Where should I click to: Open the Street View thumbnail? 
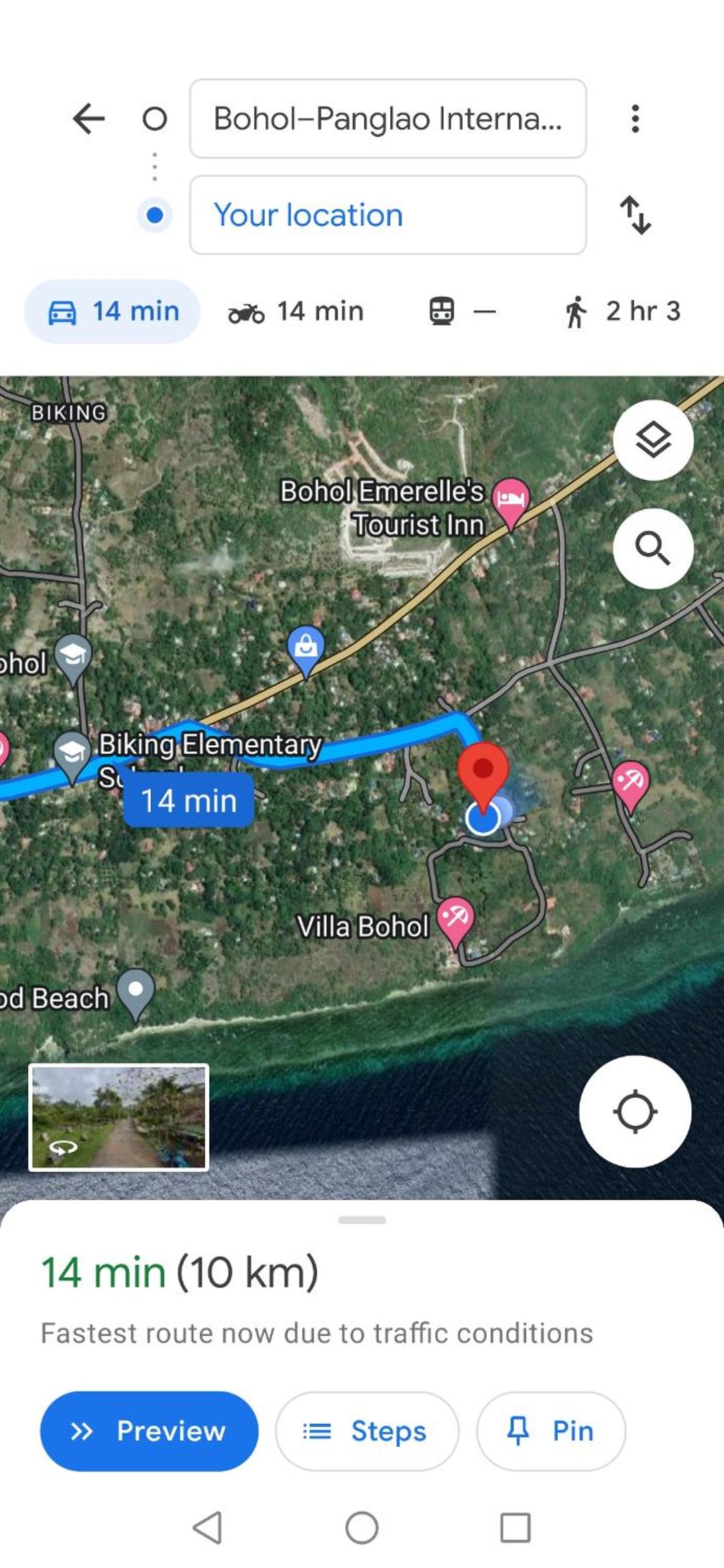click(x=119, y=1118)
